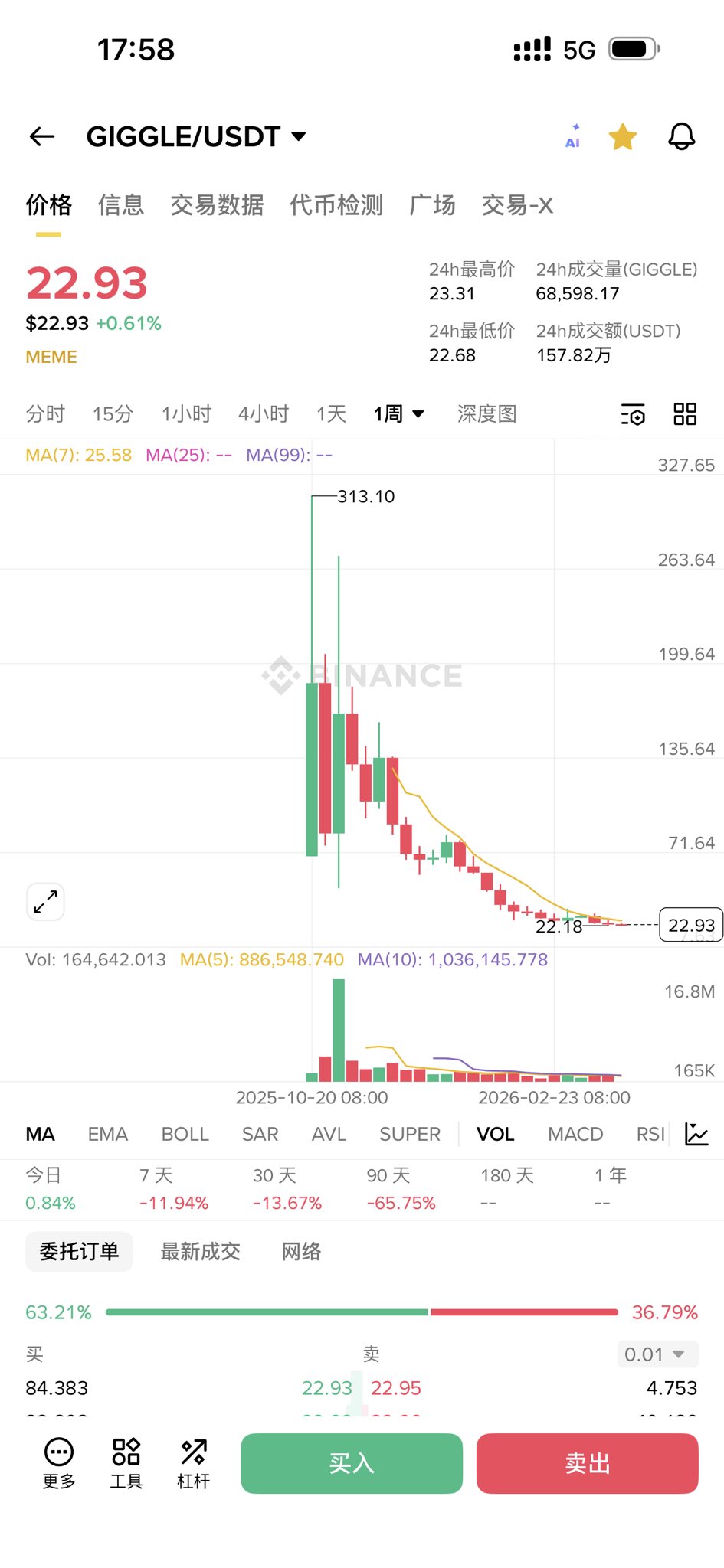Toggle the favorite star
This screenshot has width=724, height=1568.
623,137
